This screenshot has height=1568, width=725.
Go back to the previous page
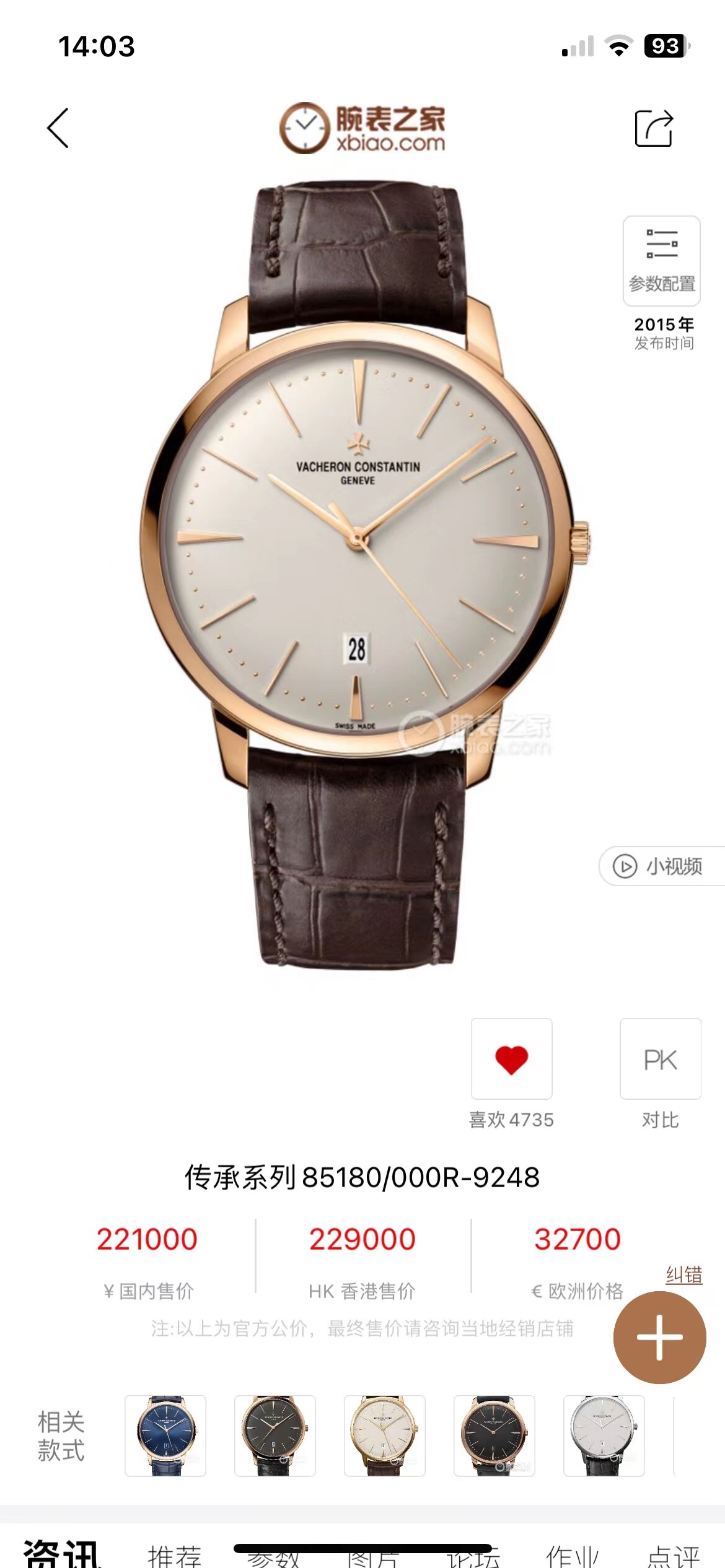point(58,128)
